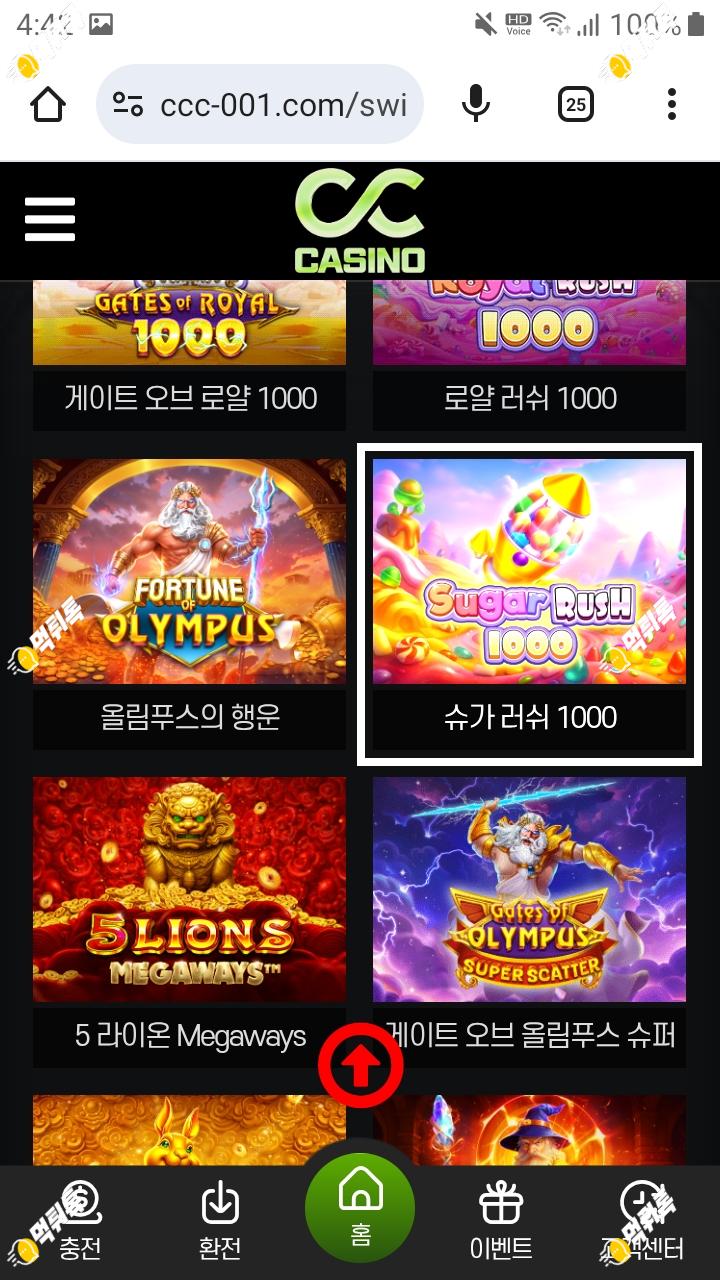Viewport: 720px width, 1280px height.
Task: Switch to the 충전 tab
Action: point(80,1220)
